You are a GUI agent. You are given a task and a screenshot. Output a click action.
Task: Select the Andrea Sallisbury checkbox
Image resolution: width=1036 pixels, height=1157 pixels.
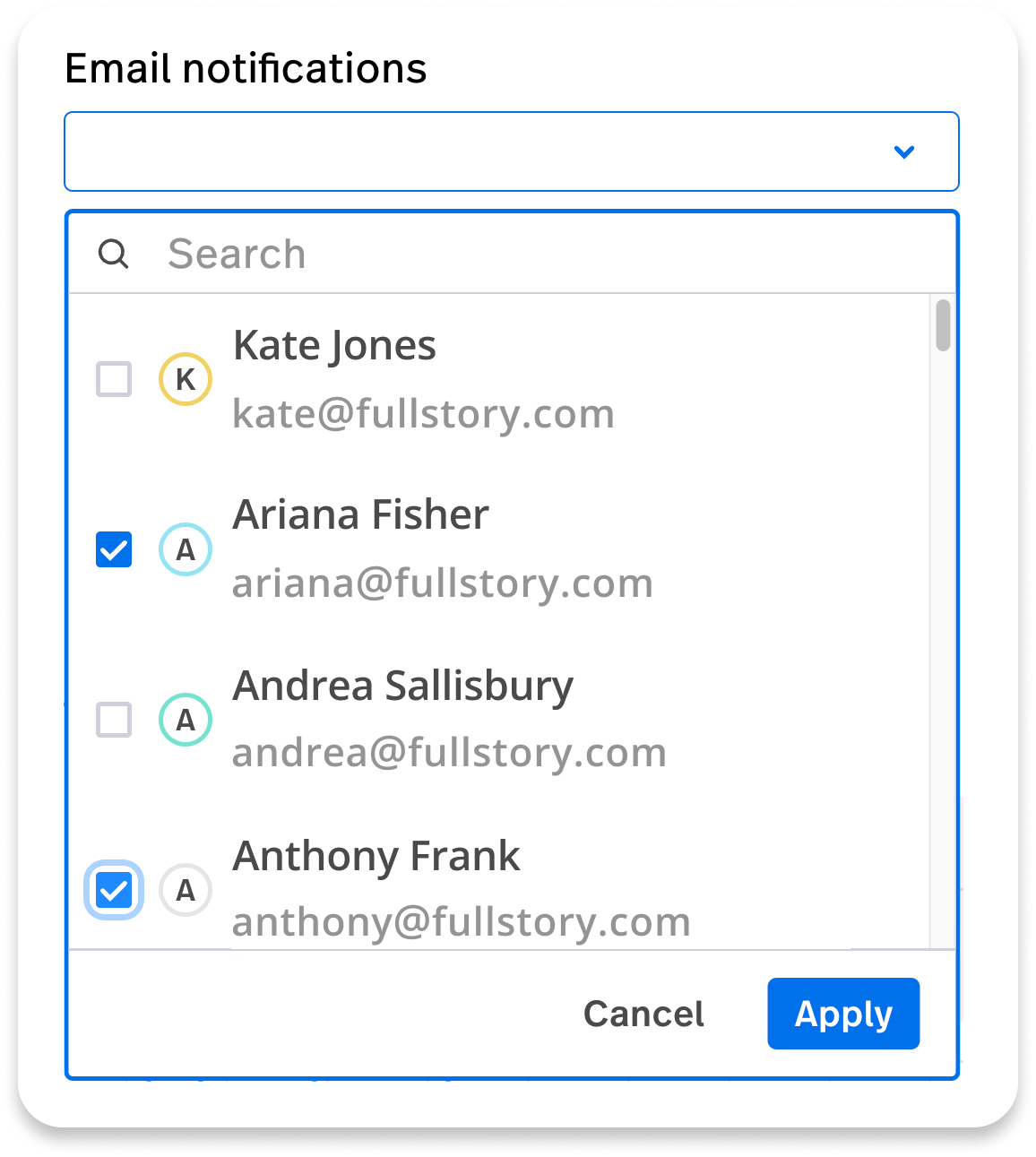[114, 720]
